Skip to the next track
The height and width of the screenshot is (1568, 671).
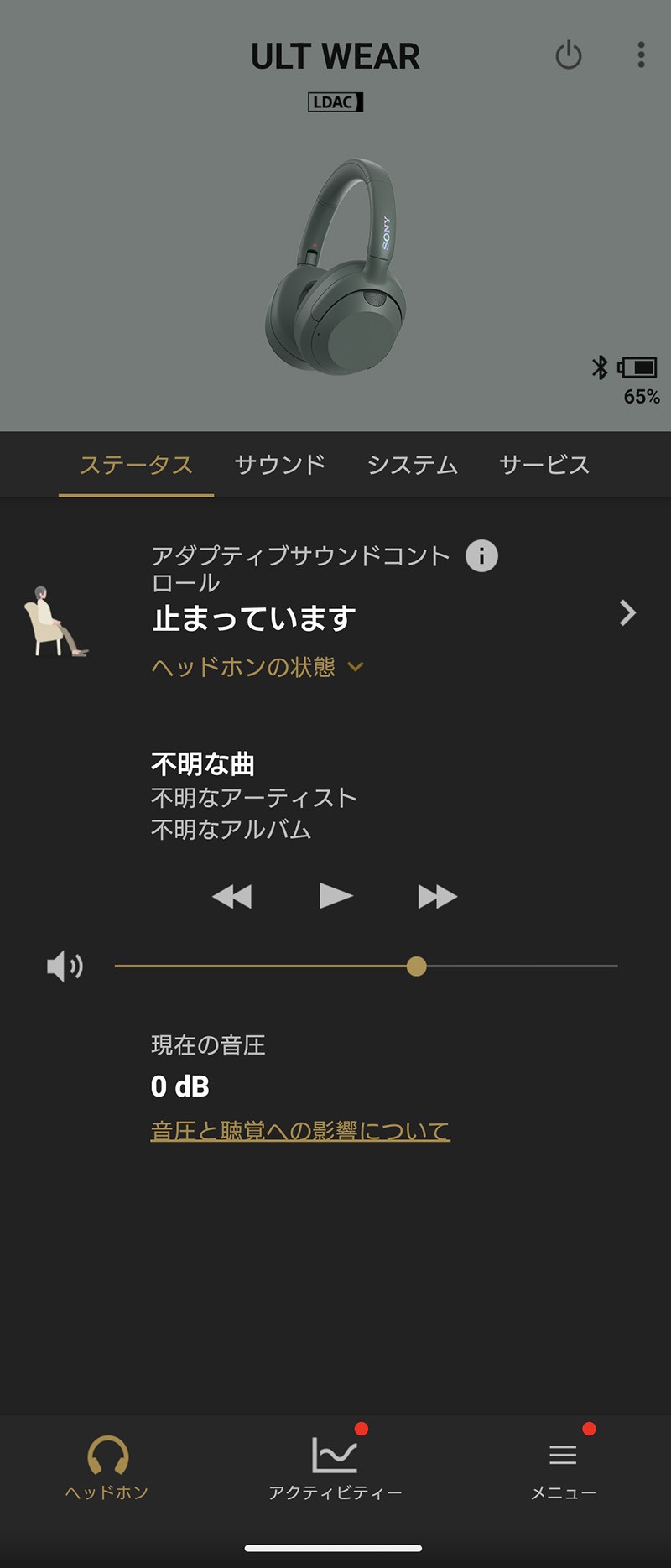(x=437, y=897)
